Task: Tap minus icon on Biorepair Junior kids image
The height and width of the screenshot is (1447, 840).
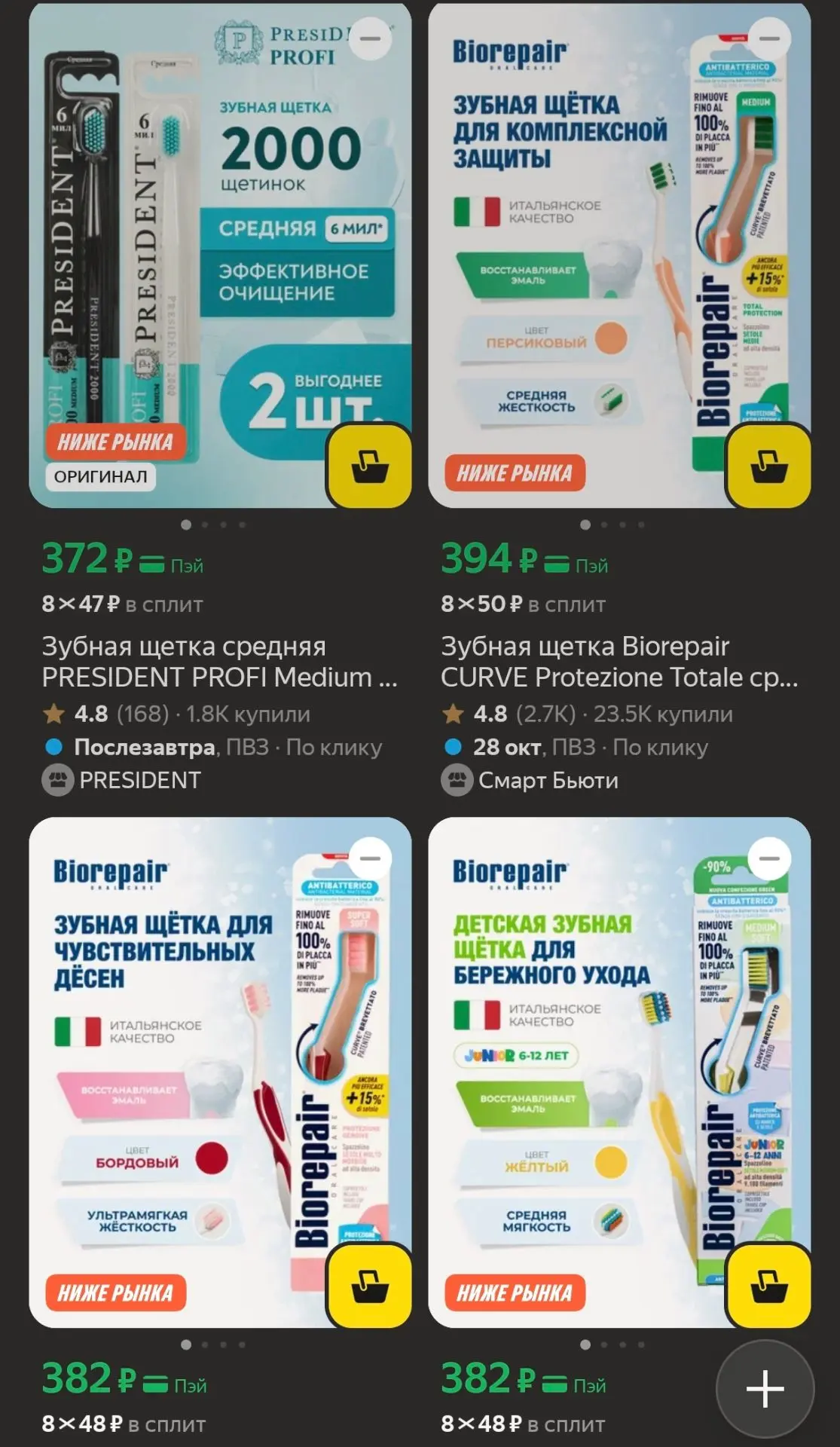Action: [769, 858]
